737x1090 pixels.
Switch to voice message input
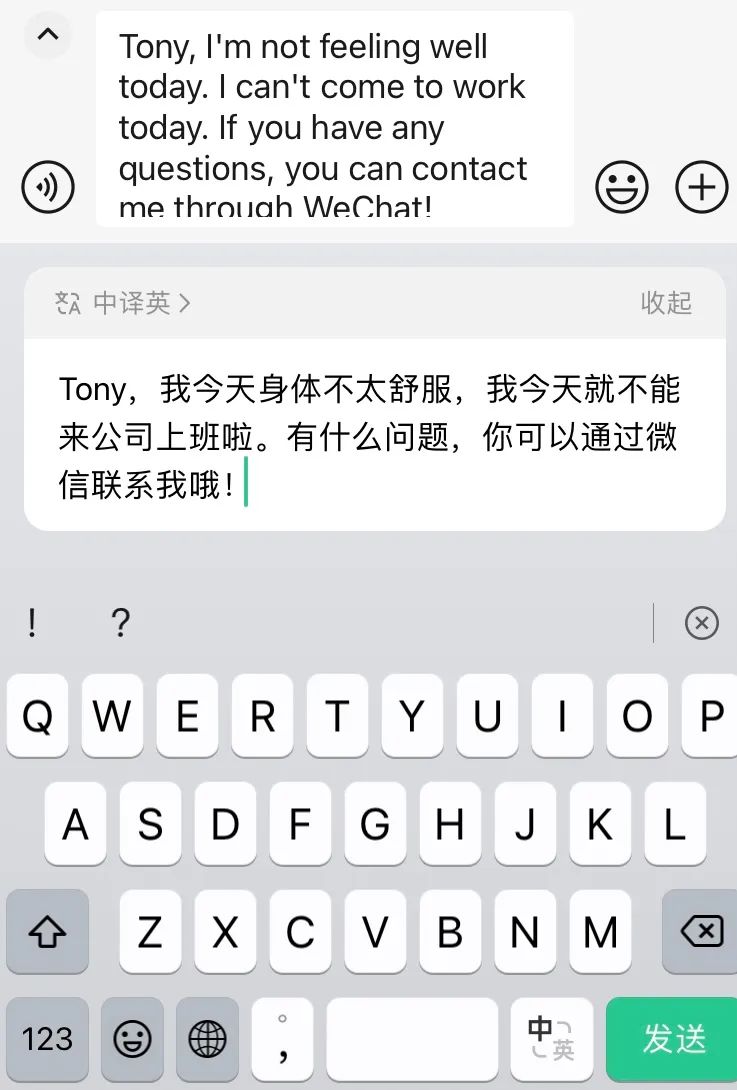[48, 187]
